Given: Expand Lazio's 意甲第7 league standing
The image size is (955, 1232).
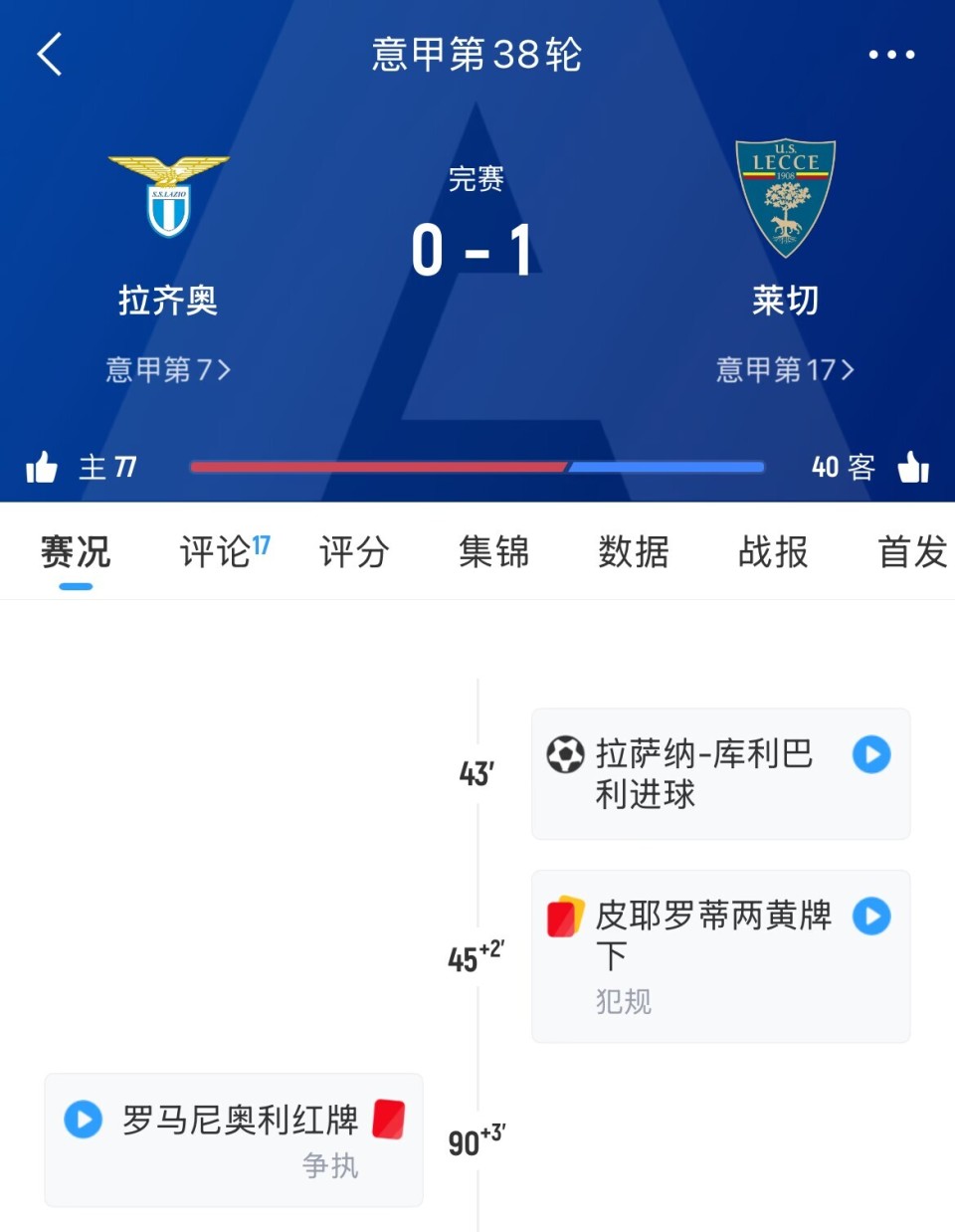Looking at the screenshot, I should point(169,369).
